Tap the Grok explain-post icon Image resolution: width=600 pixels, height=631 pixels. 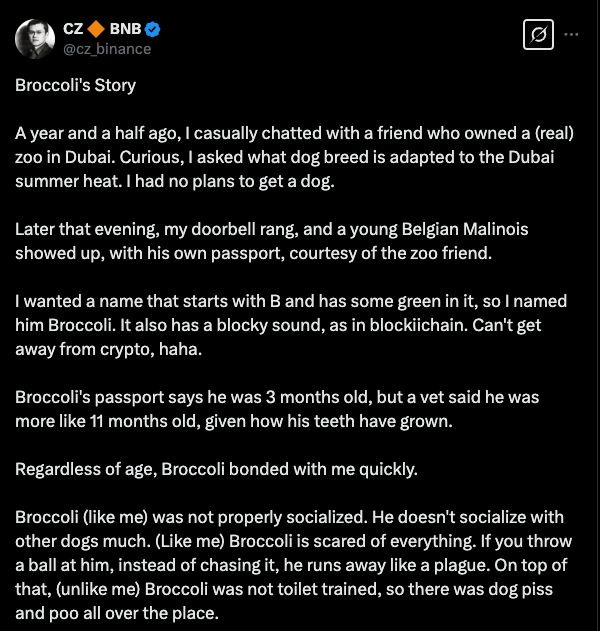538,35
